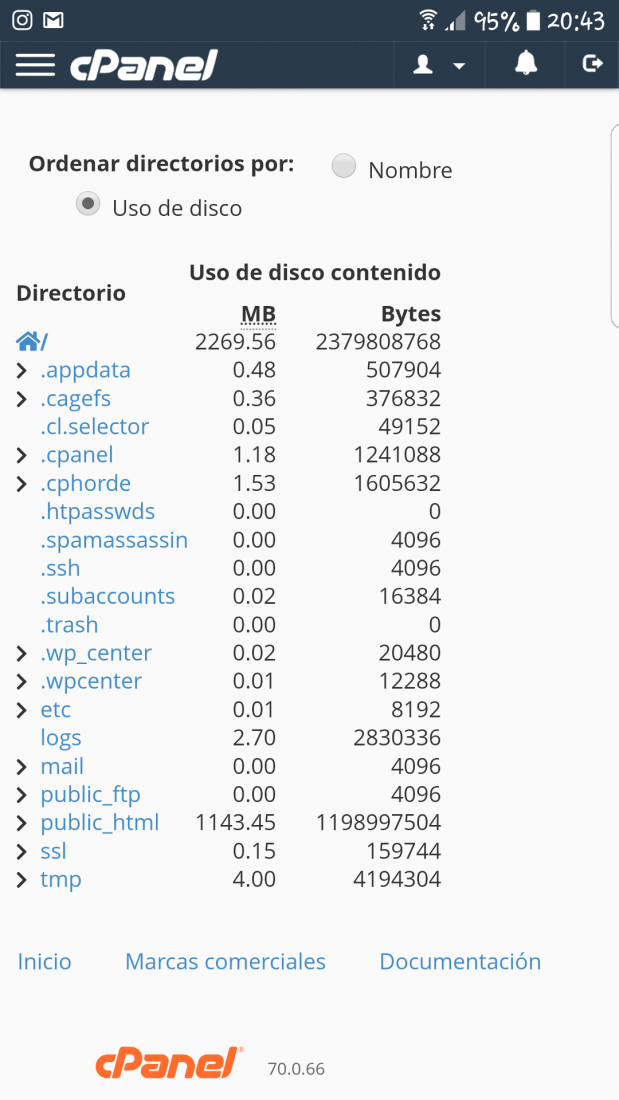Expand the .cpanel directory chevron
Image resolution: width=619 pixels, height=1100 pixels.
[x=22, y=455]
